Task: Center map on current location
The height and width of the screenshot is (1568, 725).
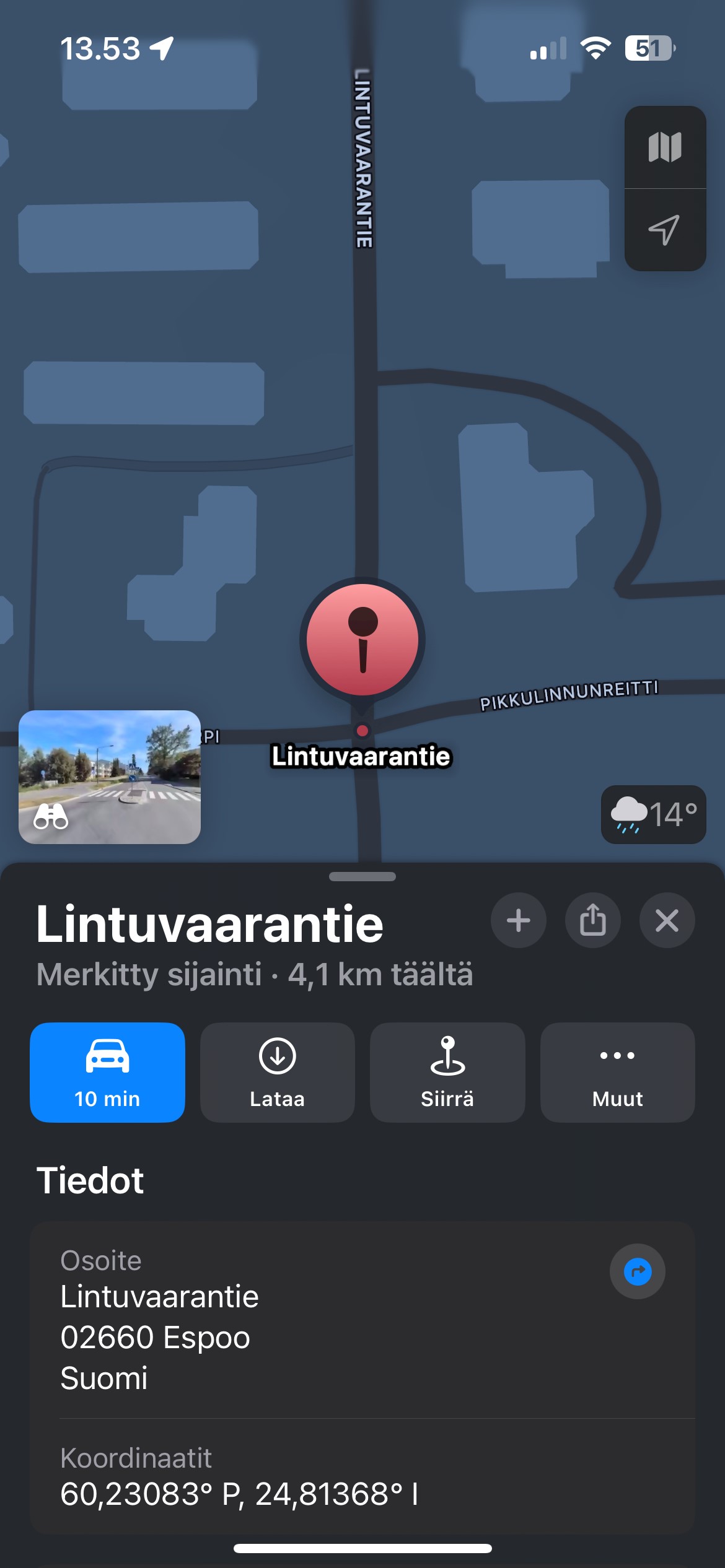Action: pyautogui.click(x=665, y=230)
